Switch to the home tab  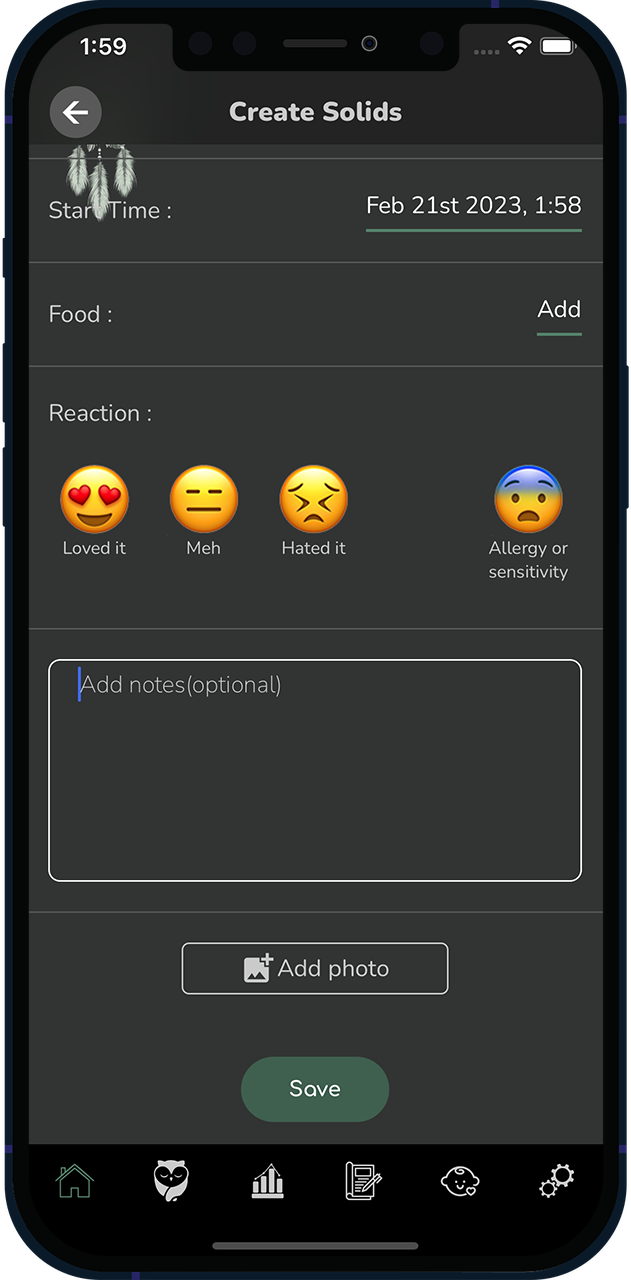click(75, 1181)
